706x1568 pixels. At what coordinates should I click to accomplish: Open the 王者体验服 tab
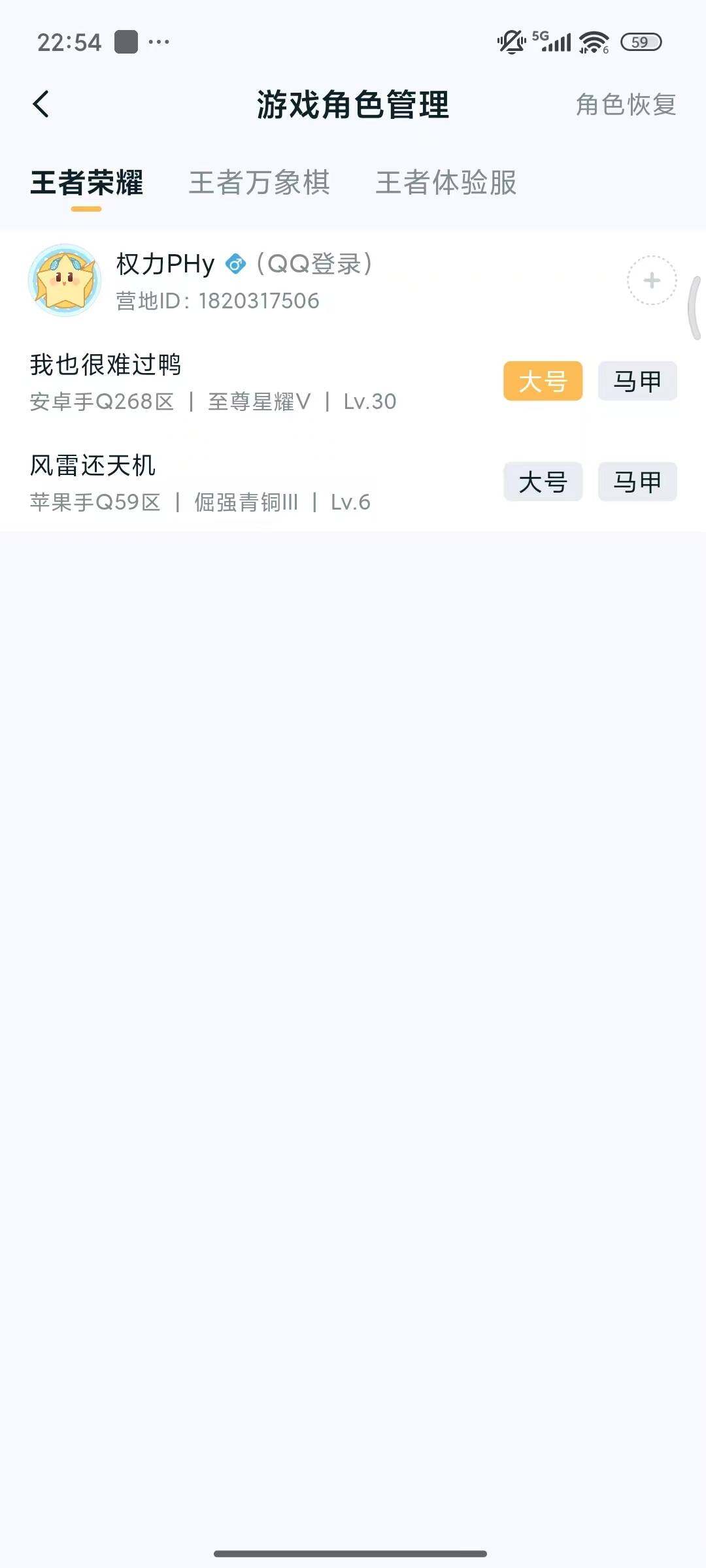click(x=446, y=184)
